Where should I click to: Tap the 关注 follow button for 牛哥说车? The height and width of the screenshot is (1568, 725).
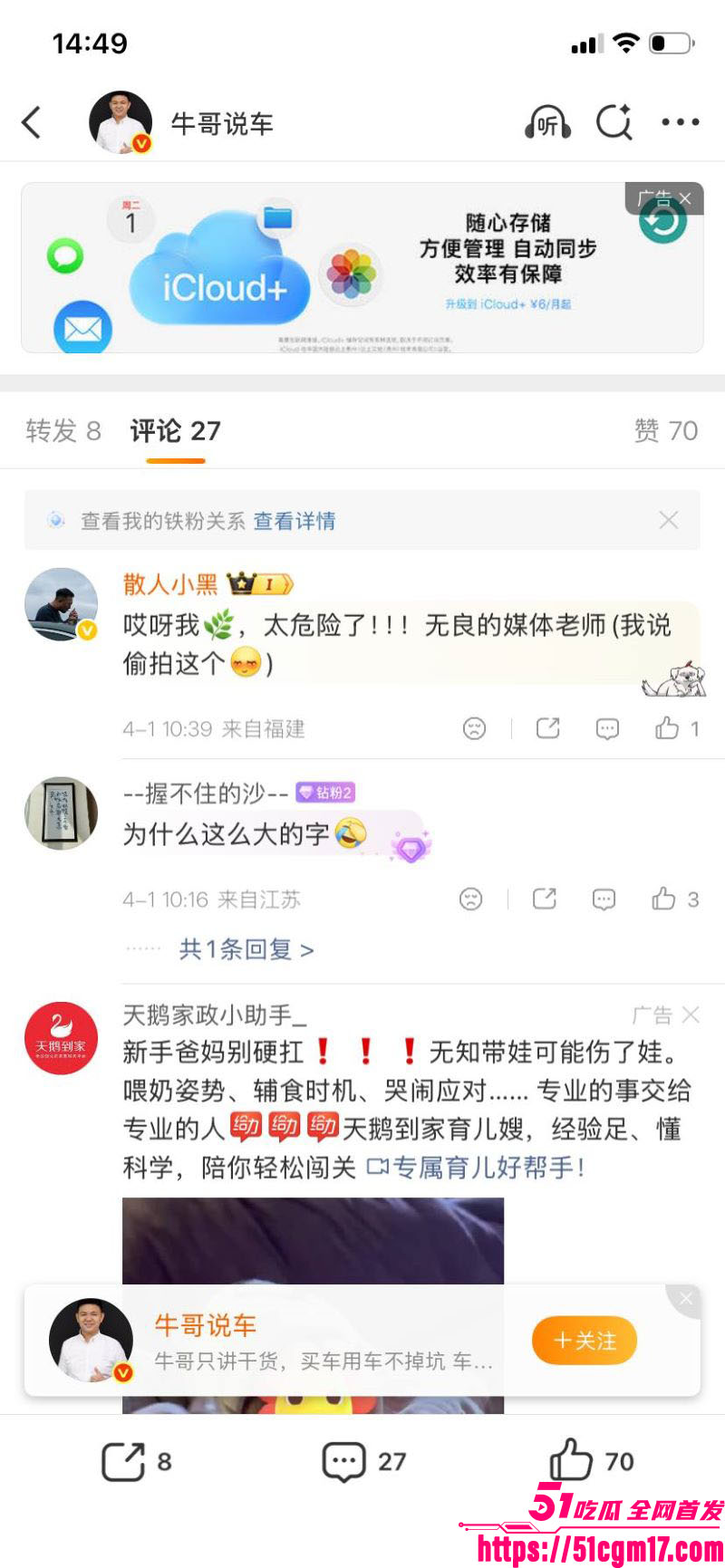tap(584, 1340)
